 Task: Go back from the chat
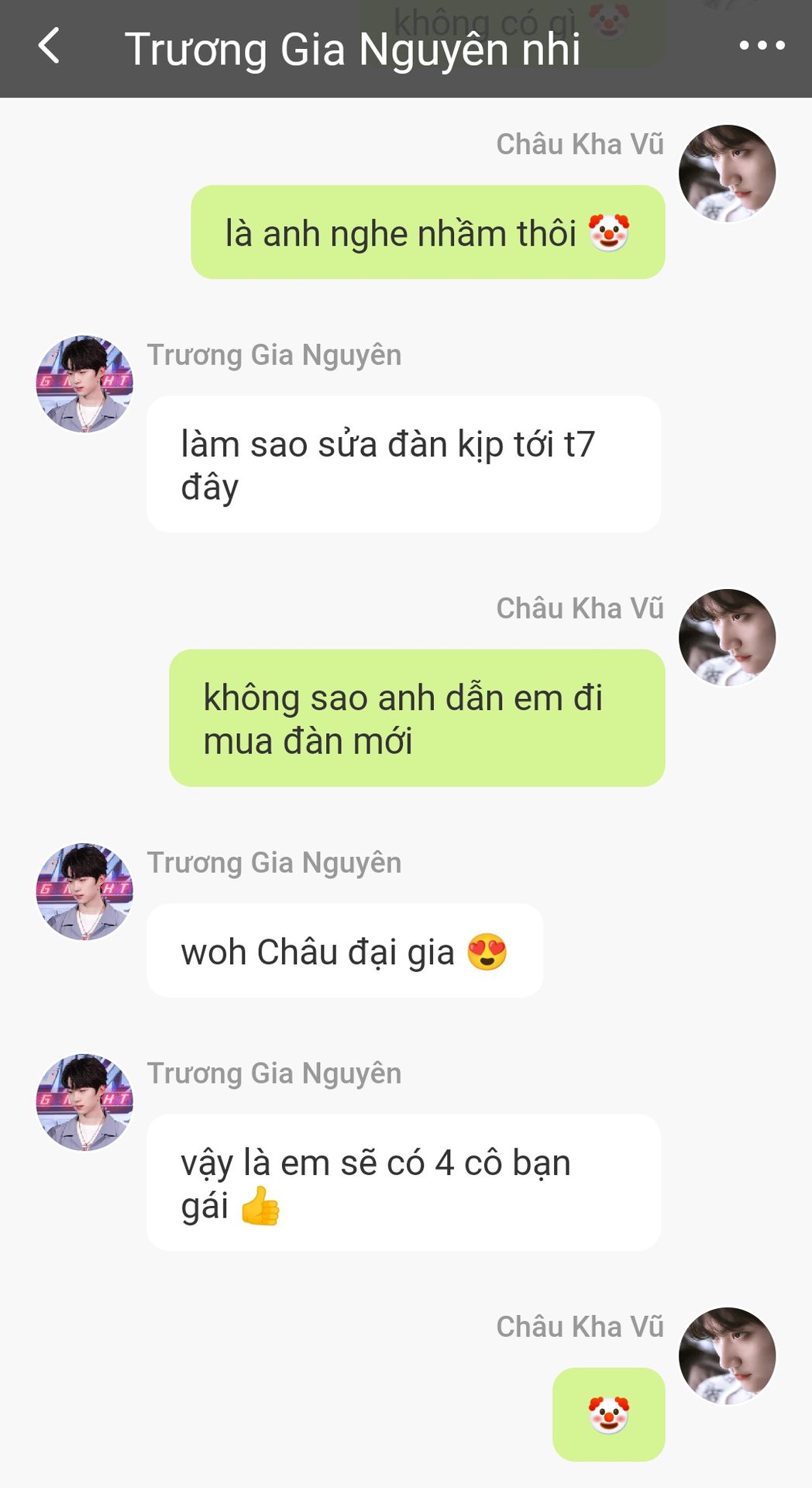49,46
